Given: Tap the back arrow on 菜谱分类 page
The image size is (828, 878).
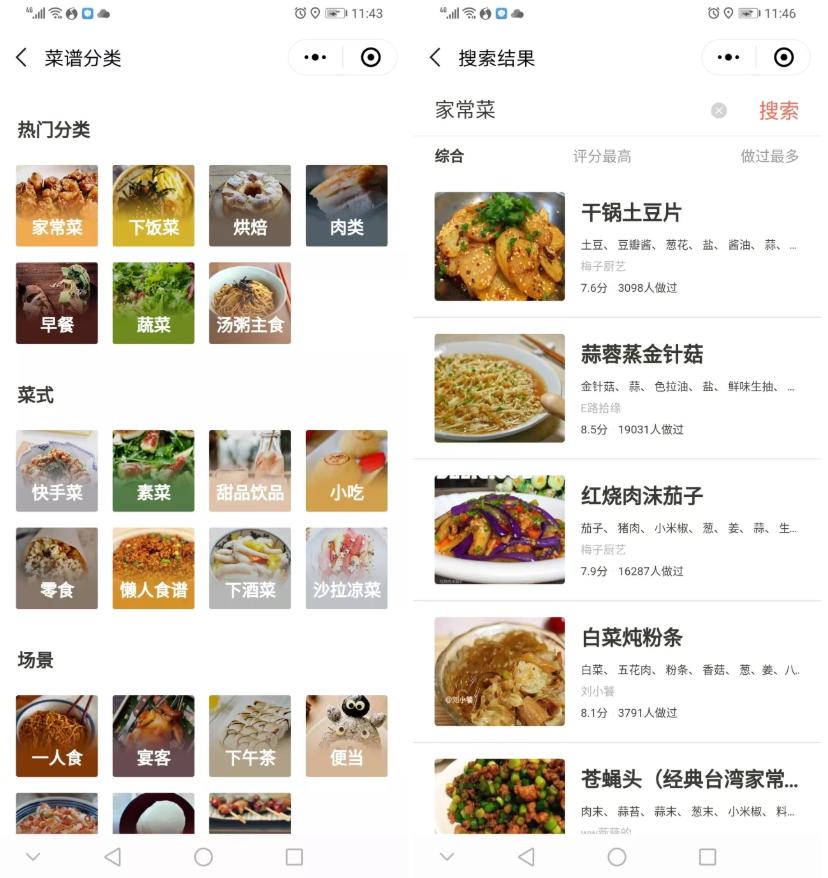Looking at the screenshot, I should click(x=22, y=58).
